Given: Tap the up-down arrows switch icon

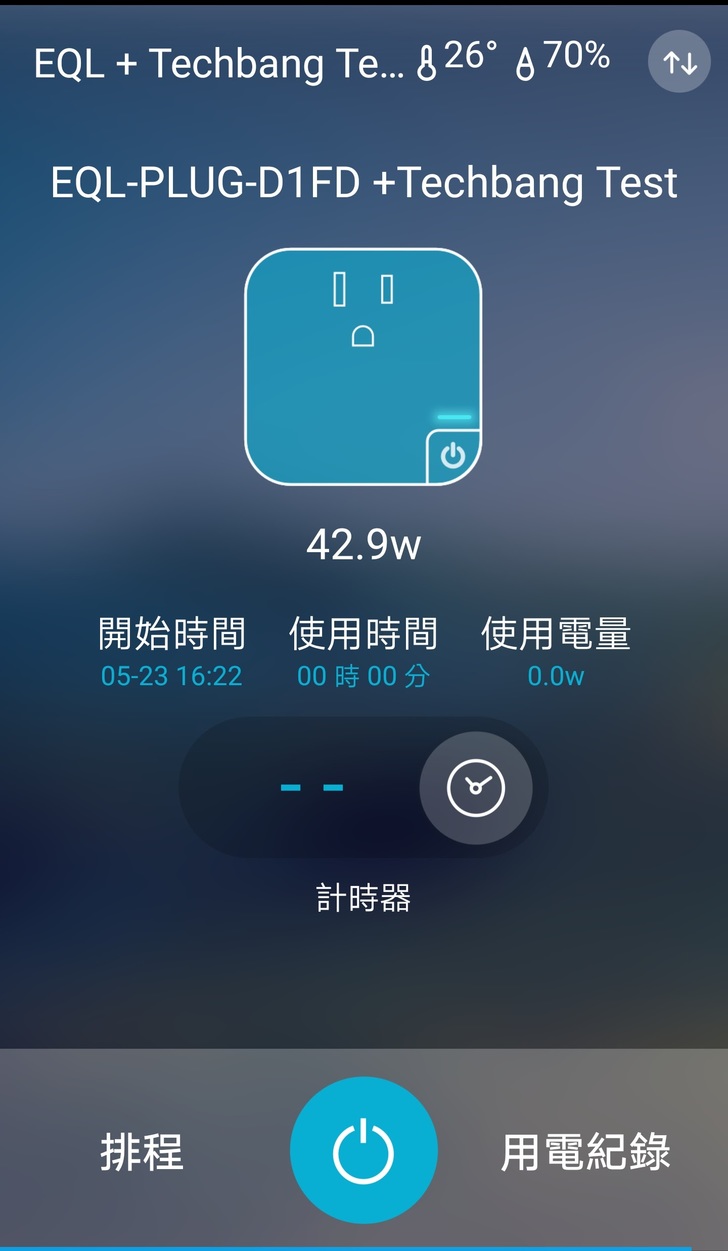Looking at the screenshot, I should [680, 63].
